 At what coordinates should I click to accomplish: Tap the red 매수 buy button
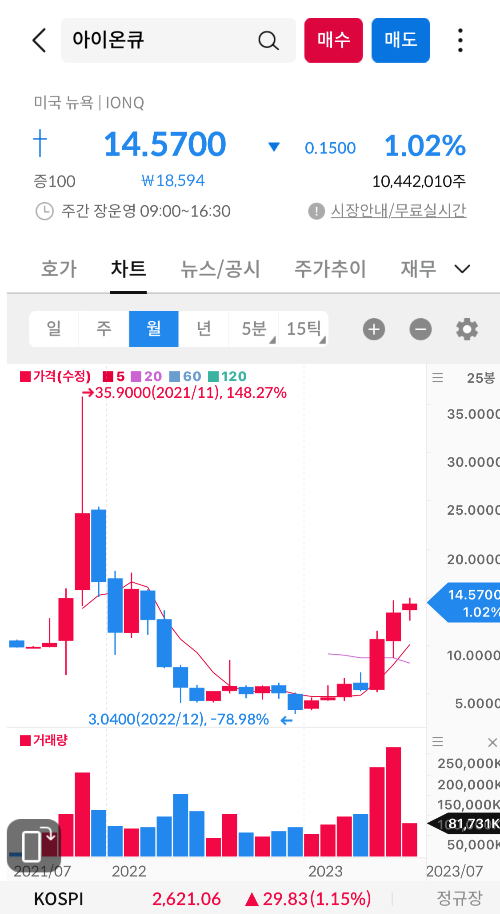pos(333,40)
